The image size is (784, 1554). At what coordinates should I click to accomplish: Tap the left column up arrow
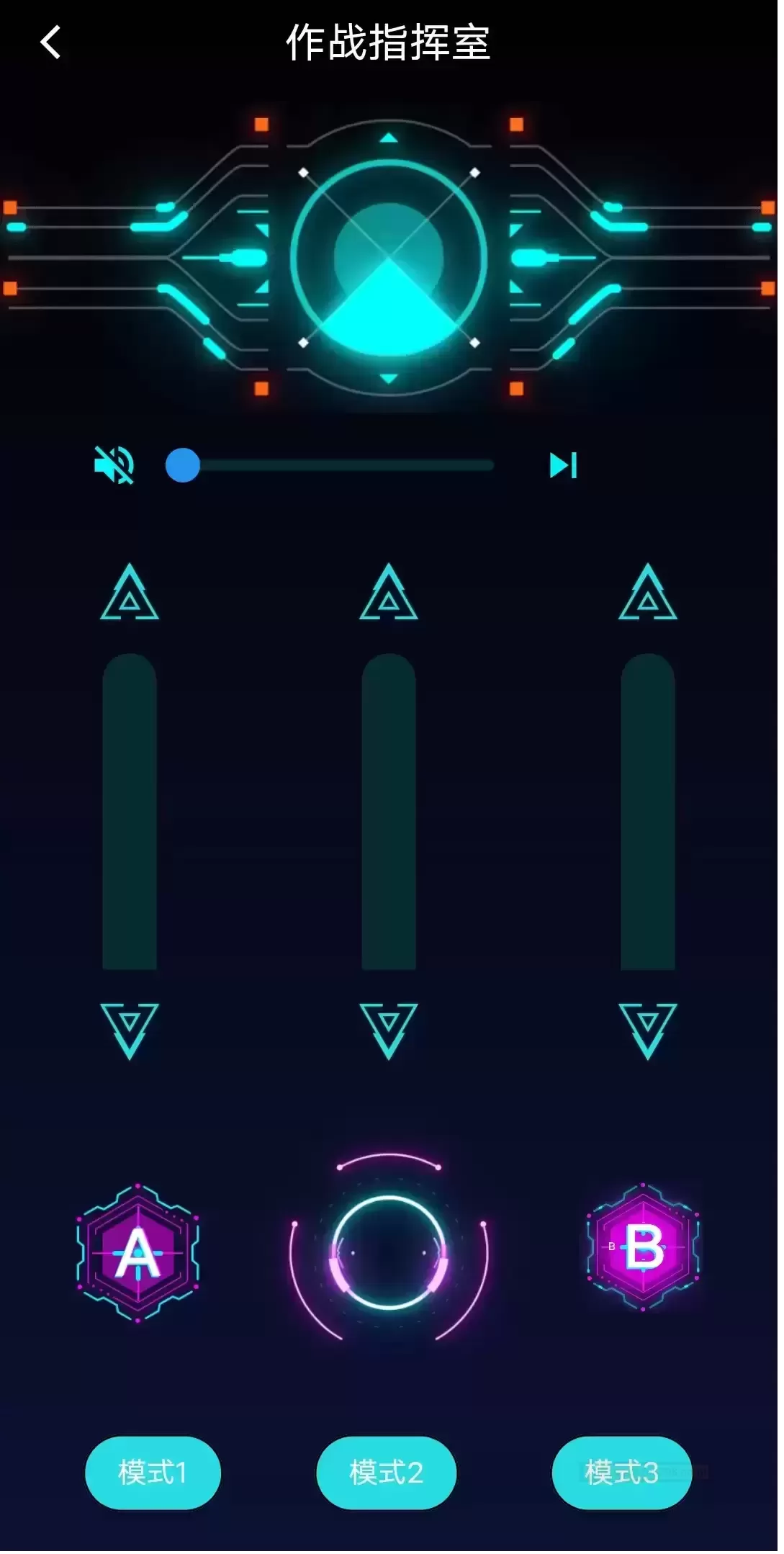[130, 593]
